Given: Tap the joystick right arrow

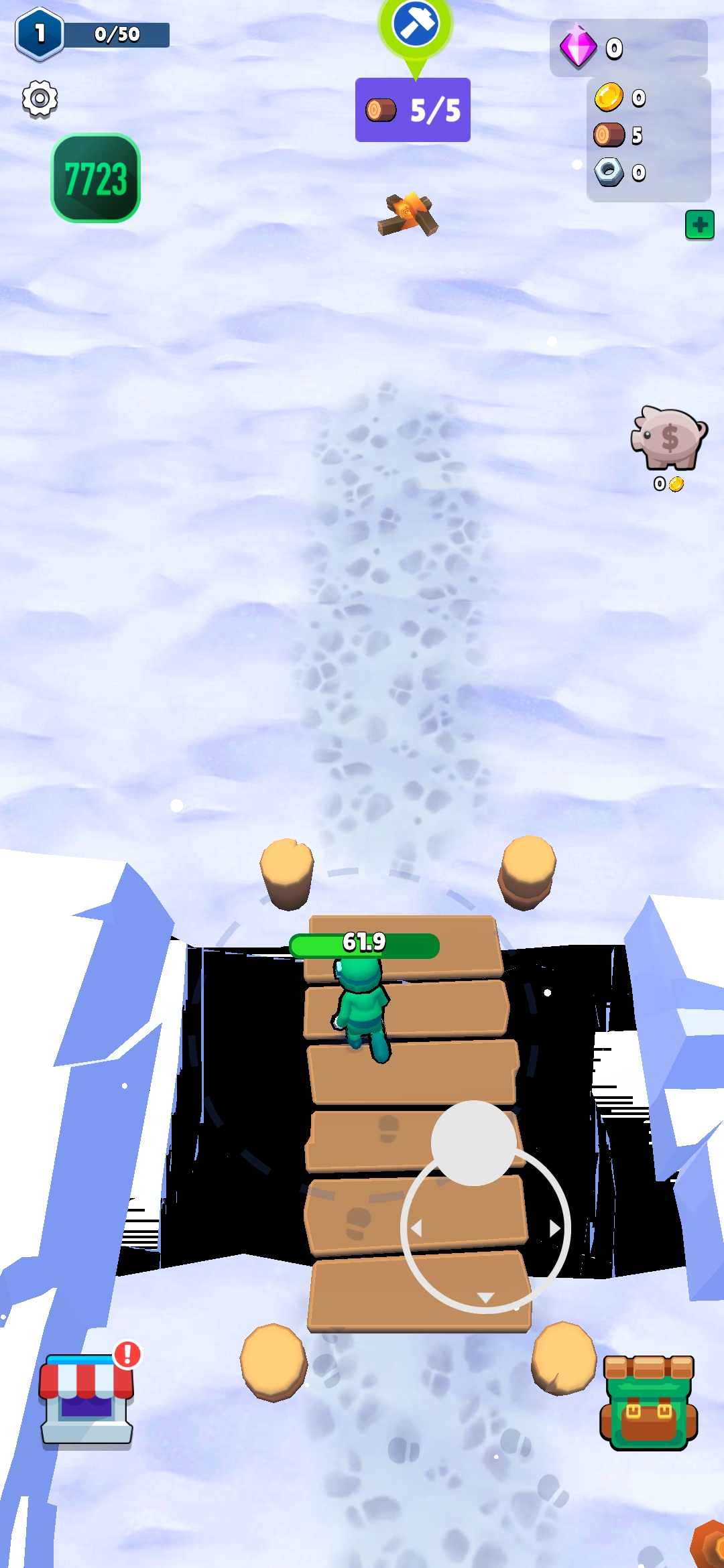Looking at the screenshot, I should click(554, 1228).
